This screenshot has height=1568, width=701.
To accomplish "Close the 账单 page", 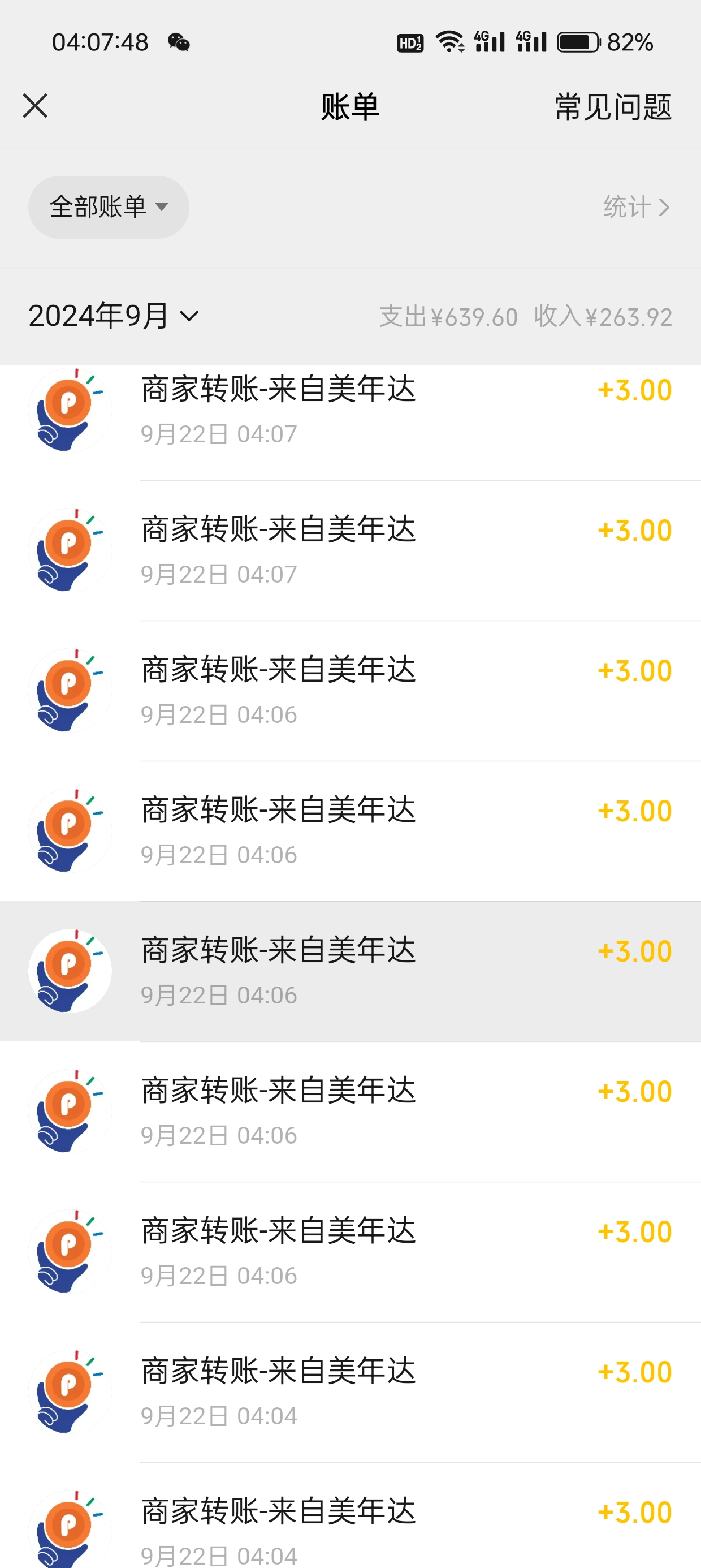I will tap(35, 106).
